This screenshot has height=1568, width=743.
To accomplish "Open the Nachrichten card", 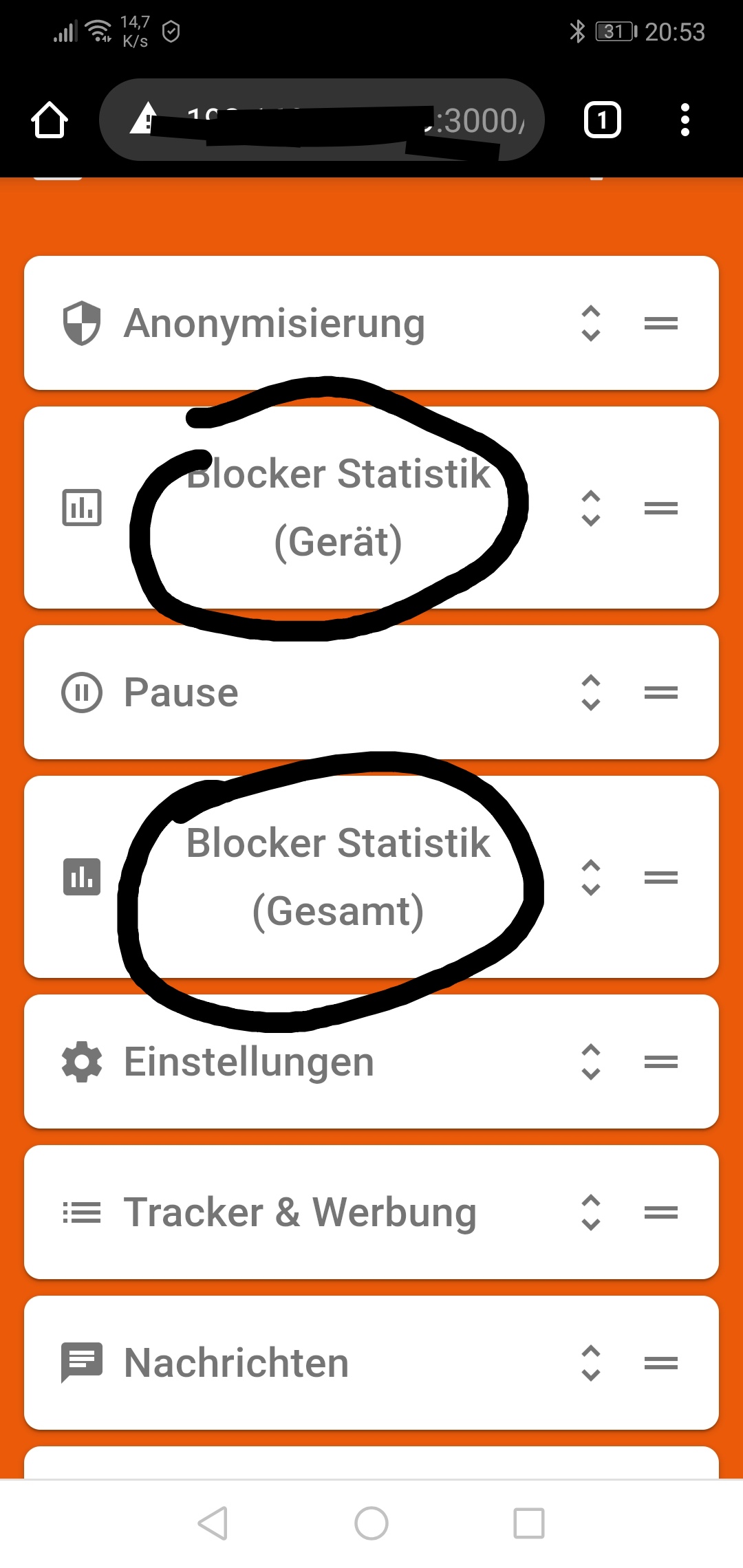I will click(371, 1363).
